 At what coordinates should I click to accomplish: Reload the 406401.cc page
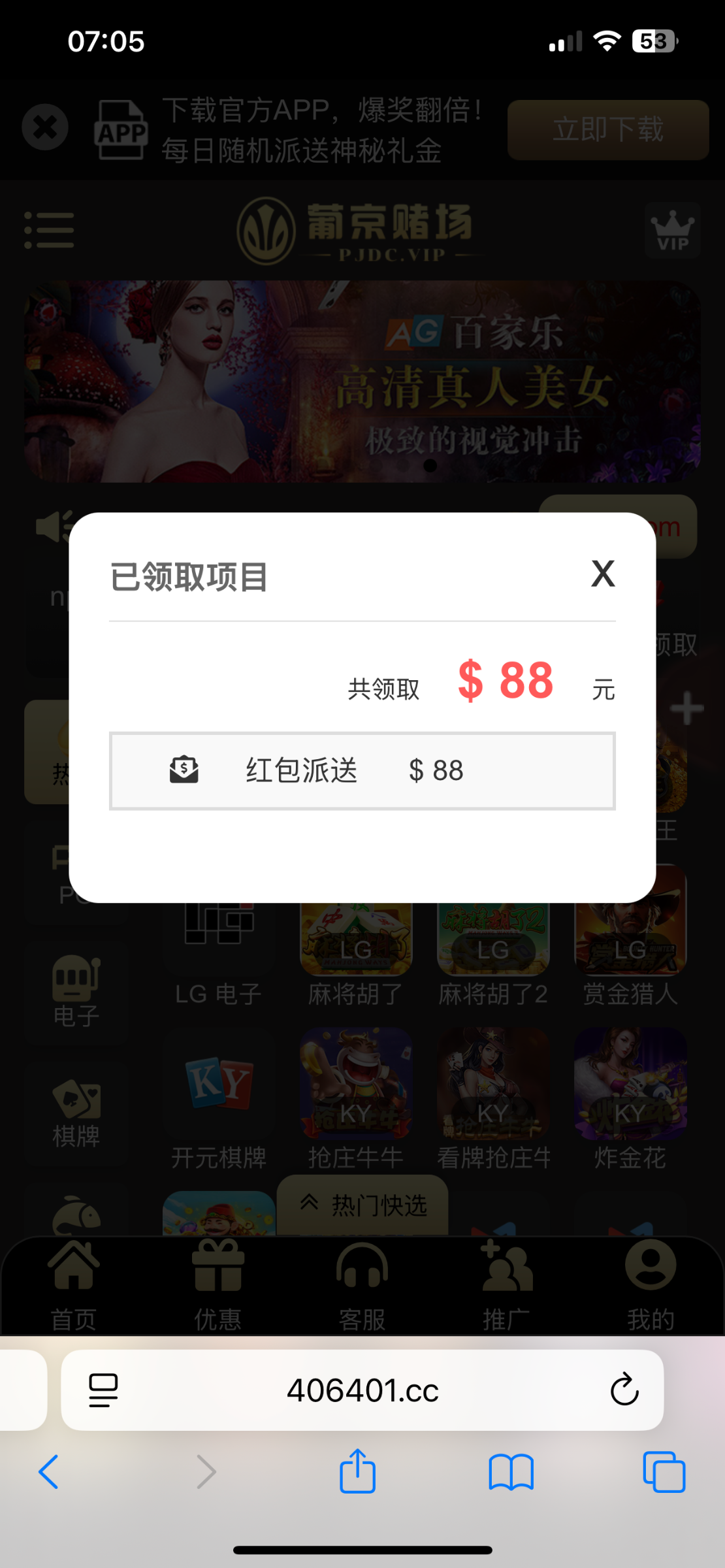[x=624, y=1390]
